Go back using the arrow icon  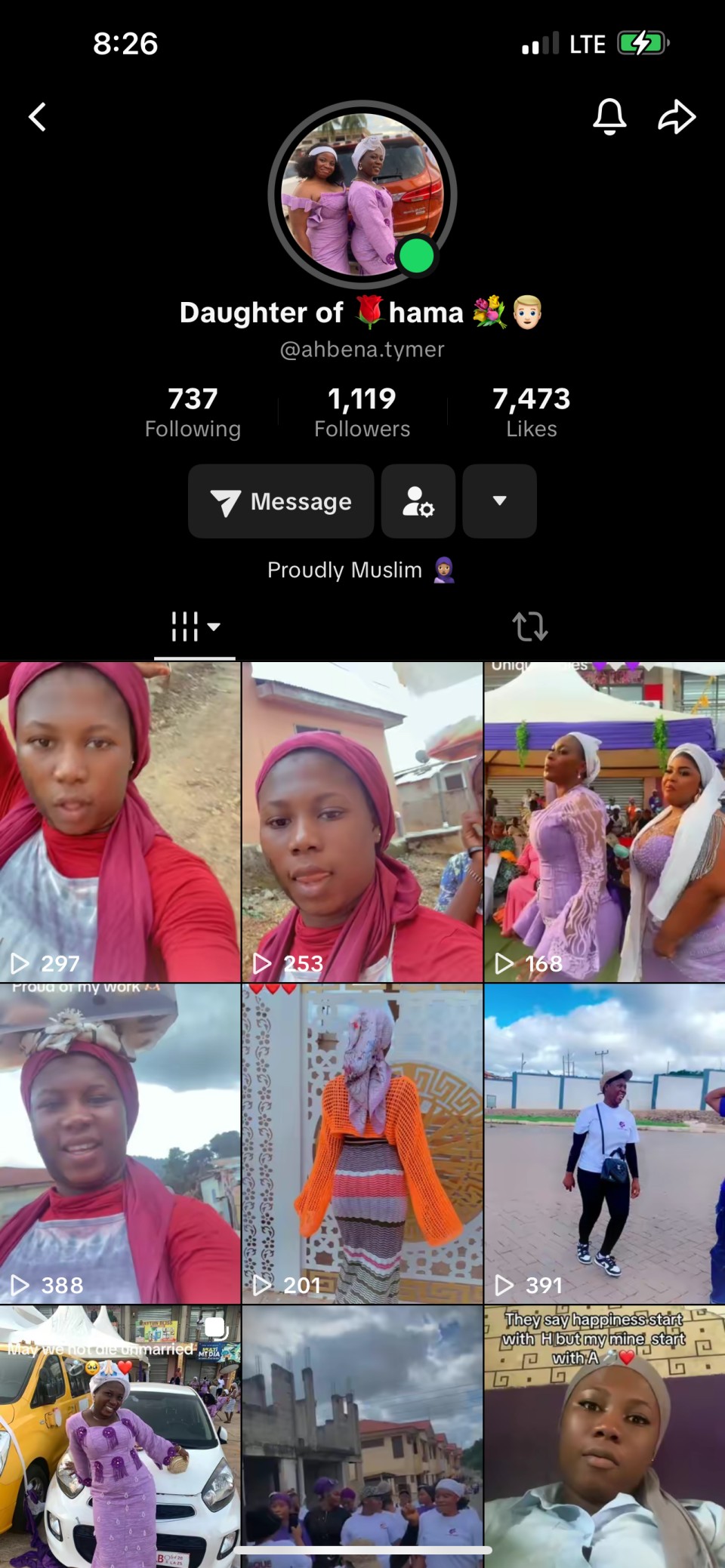(38, 117)
